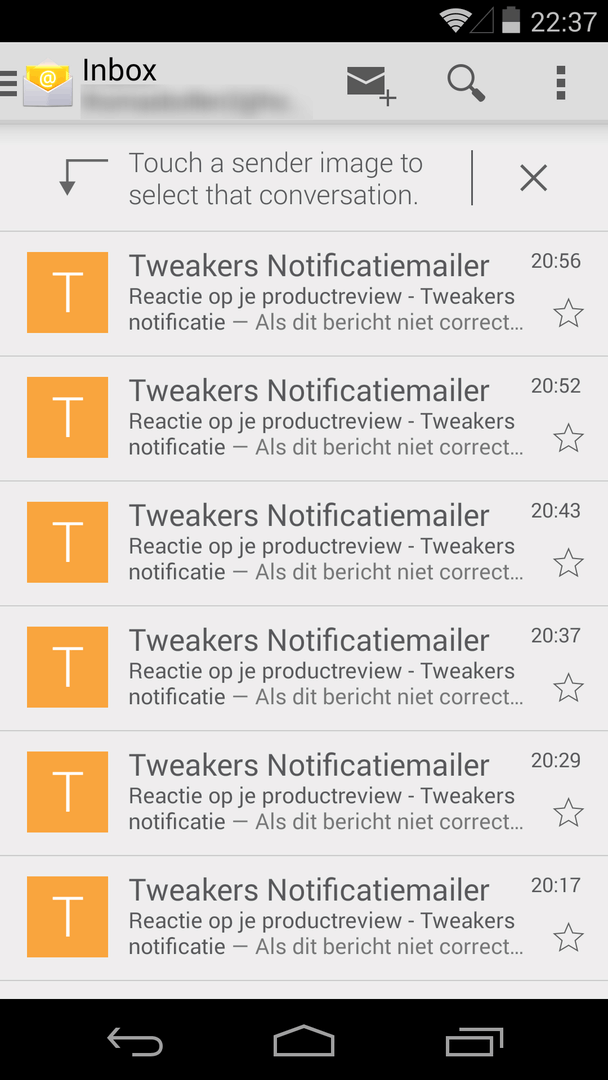Search the inbox
Image resolution: width=608 pixels, height=1080 pixels.
(x=466, y=83)
